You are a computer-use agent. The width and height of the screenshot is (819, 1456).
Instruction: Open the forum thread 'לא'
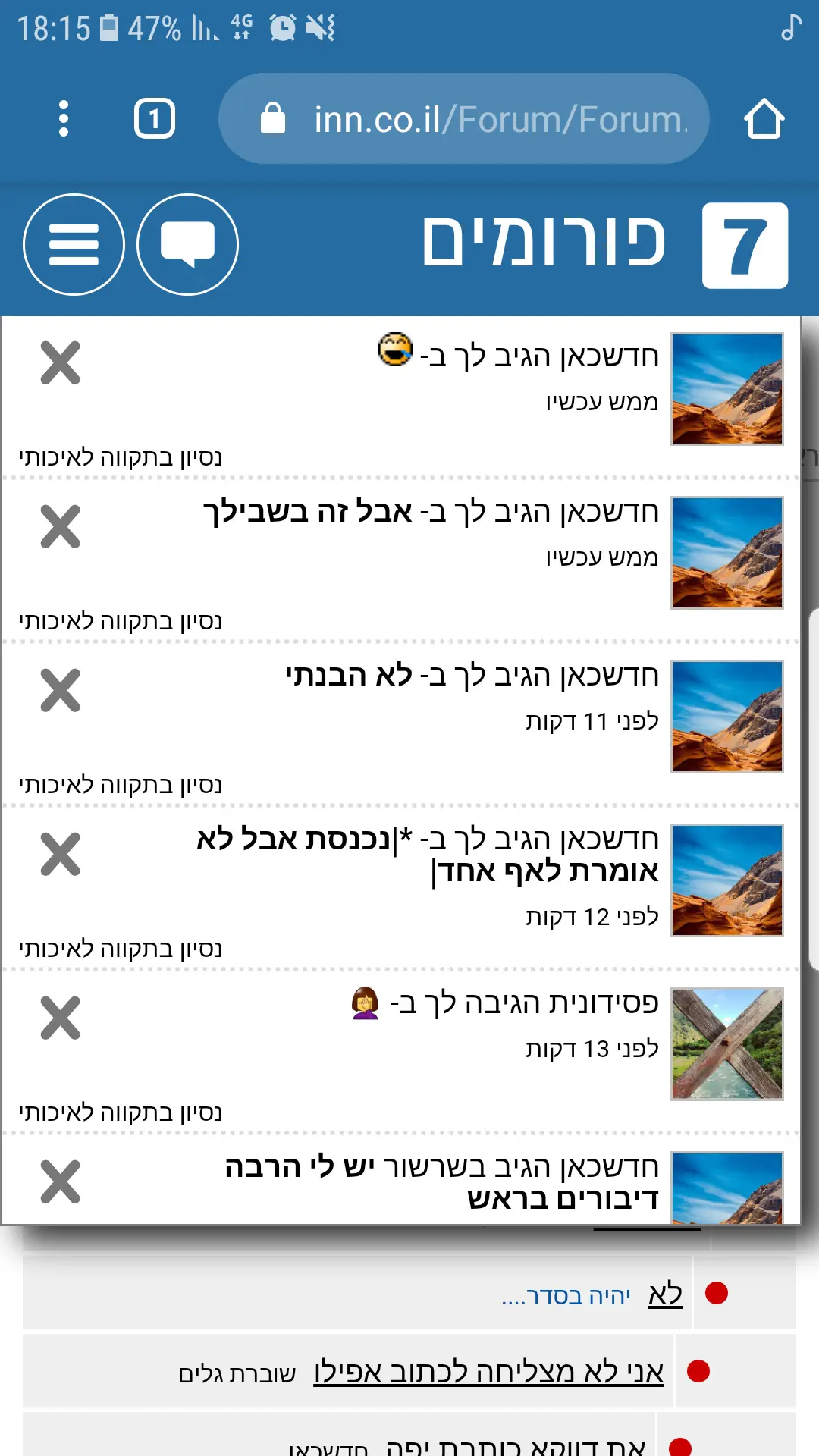click(664, 1294)
